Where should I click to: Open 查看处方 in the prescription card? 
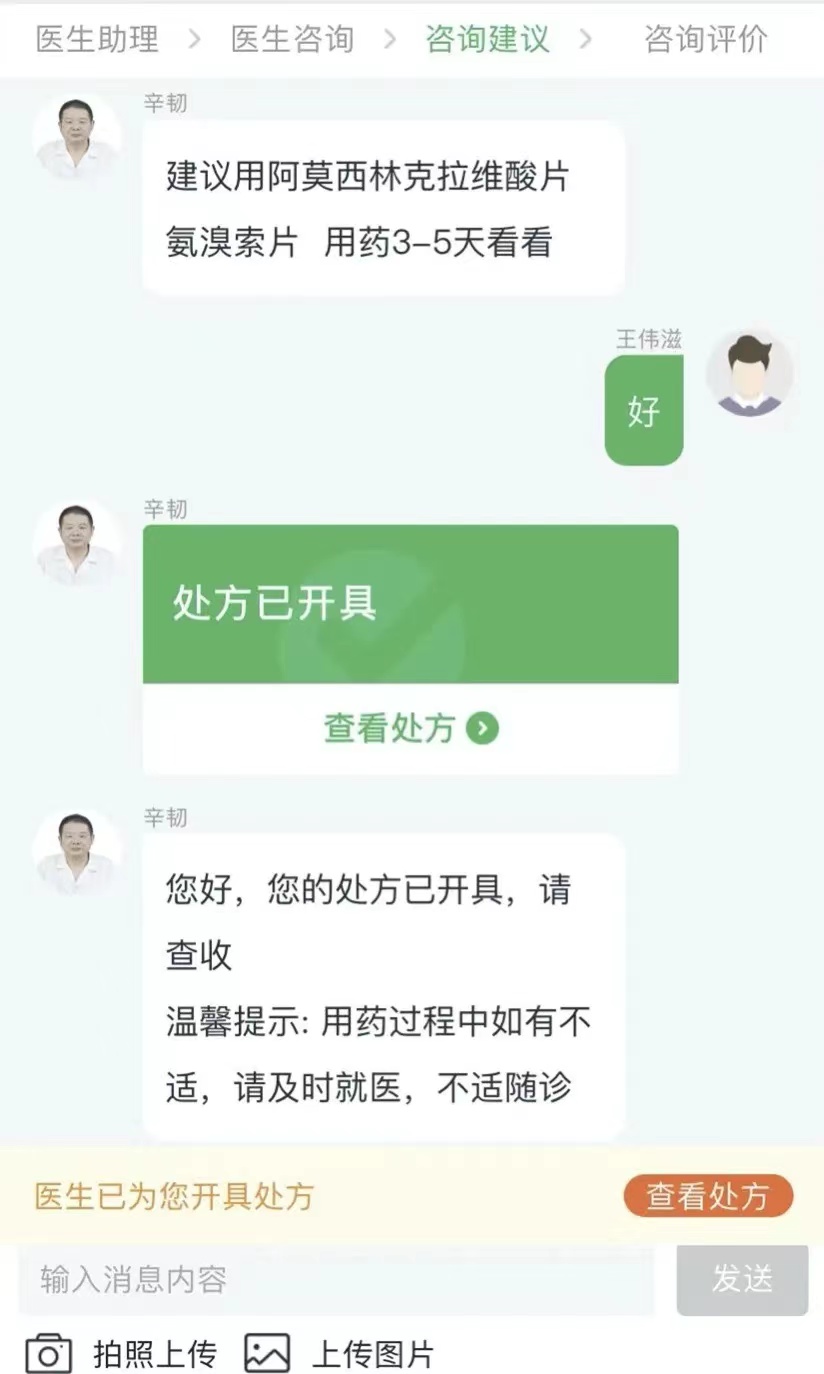click(410, 728)
